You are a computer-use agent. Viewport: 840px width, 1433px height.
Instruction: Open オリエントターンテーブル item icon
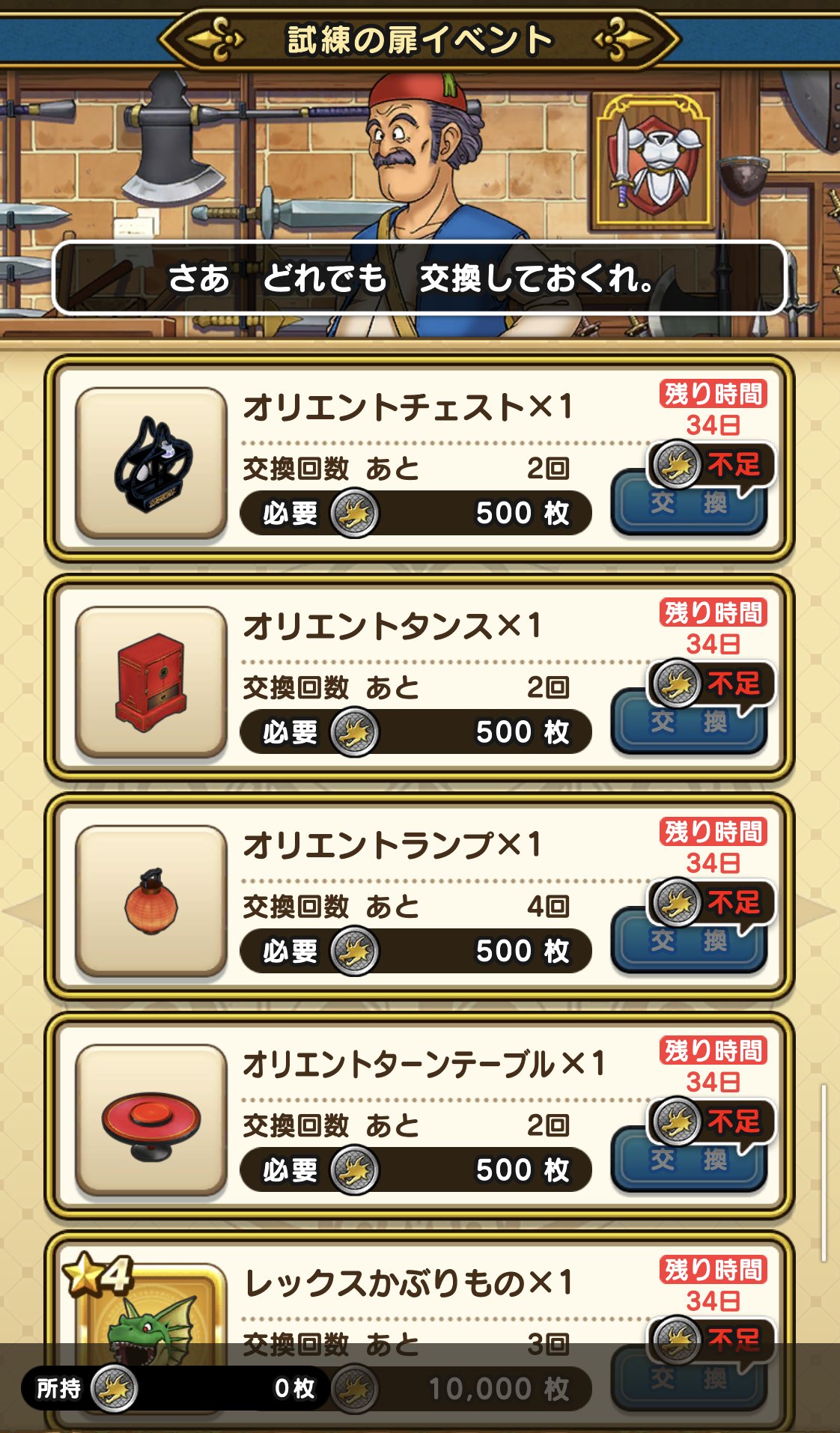pyautogui.click(x=151, y=1120)
